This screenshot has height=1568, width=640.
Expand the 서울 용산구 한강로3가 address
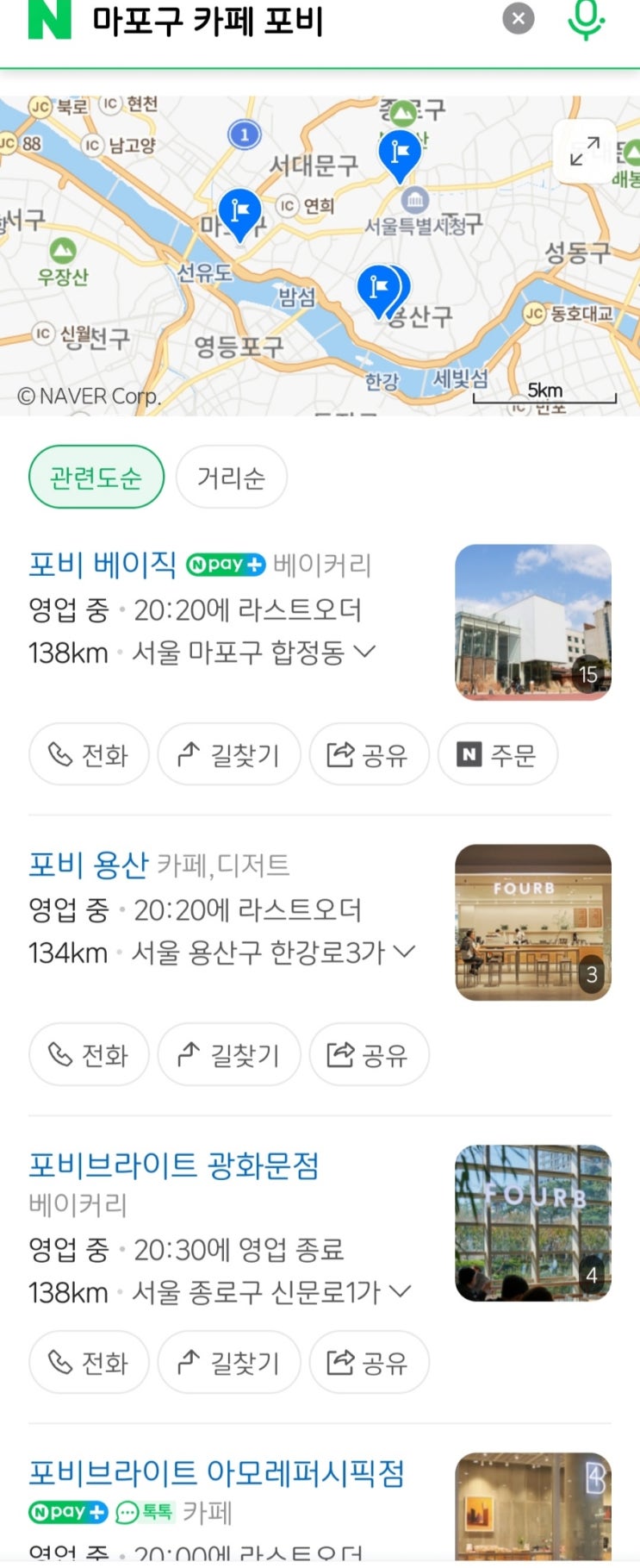pyautogui.click(x=273, y=952)
